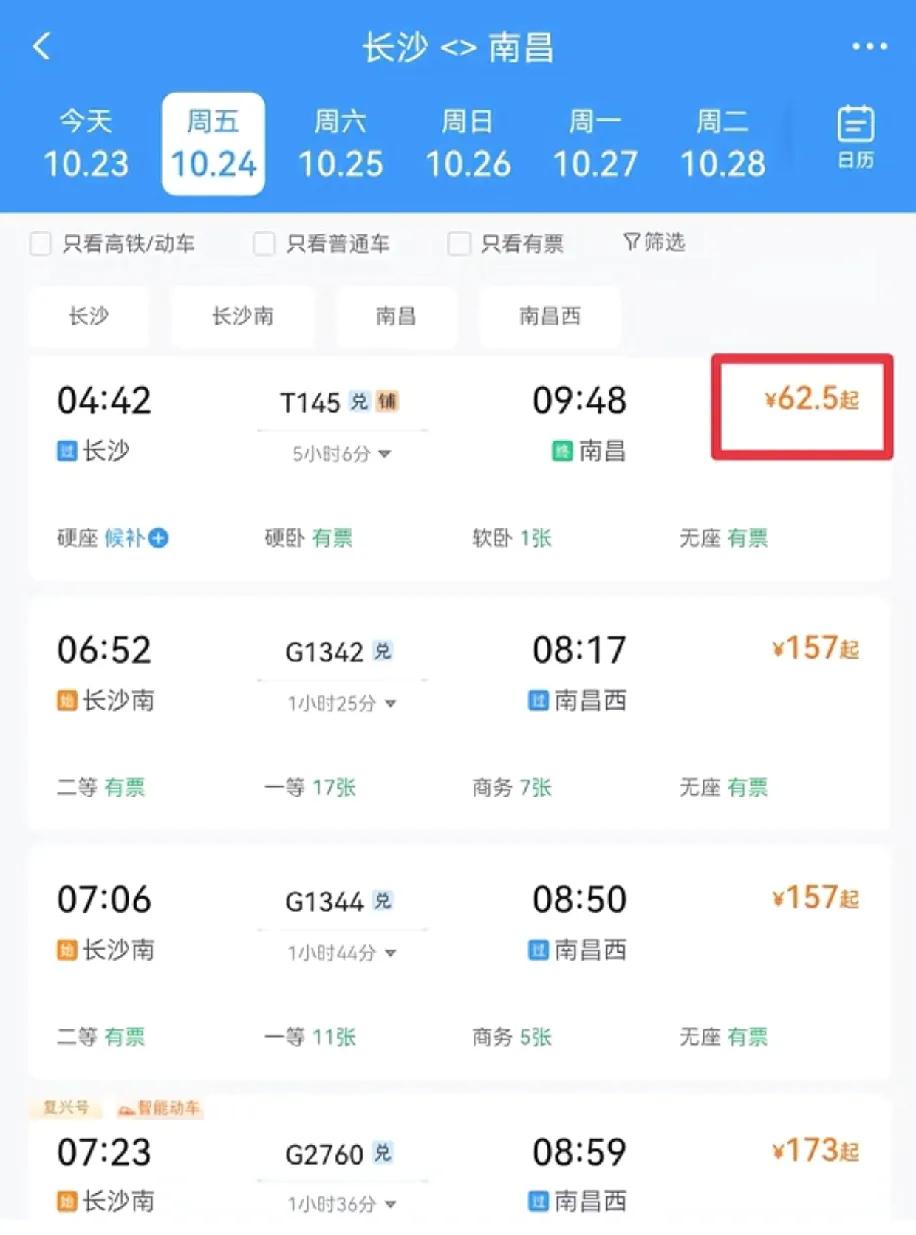Open G1344 train departing 07:06
This screenshot has height=1235, width=916.
(x=459, y=962)
